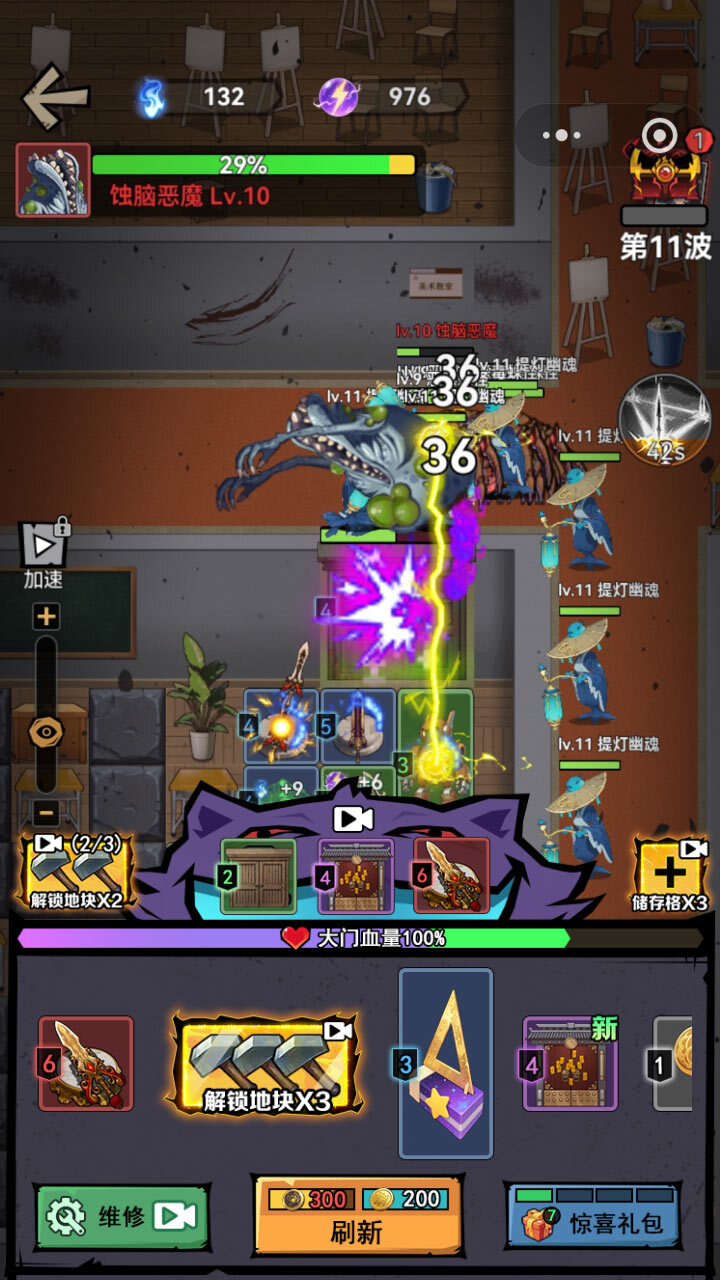Select the level 1 coin card
The width and height of the screenshot is (720, 1280).
point(673,1063)
